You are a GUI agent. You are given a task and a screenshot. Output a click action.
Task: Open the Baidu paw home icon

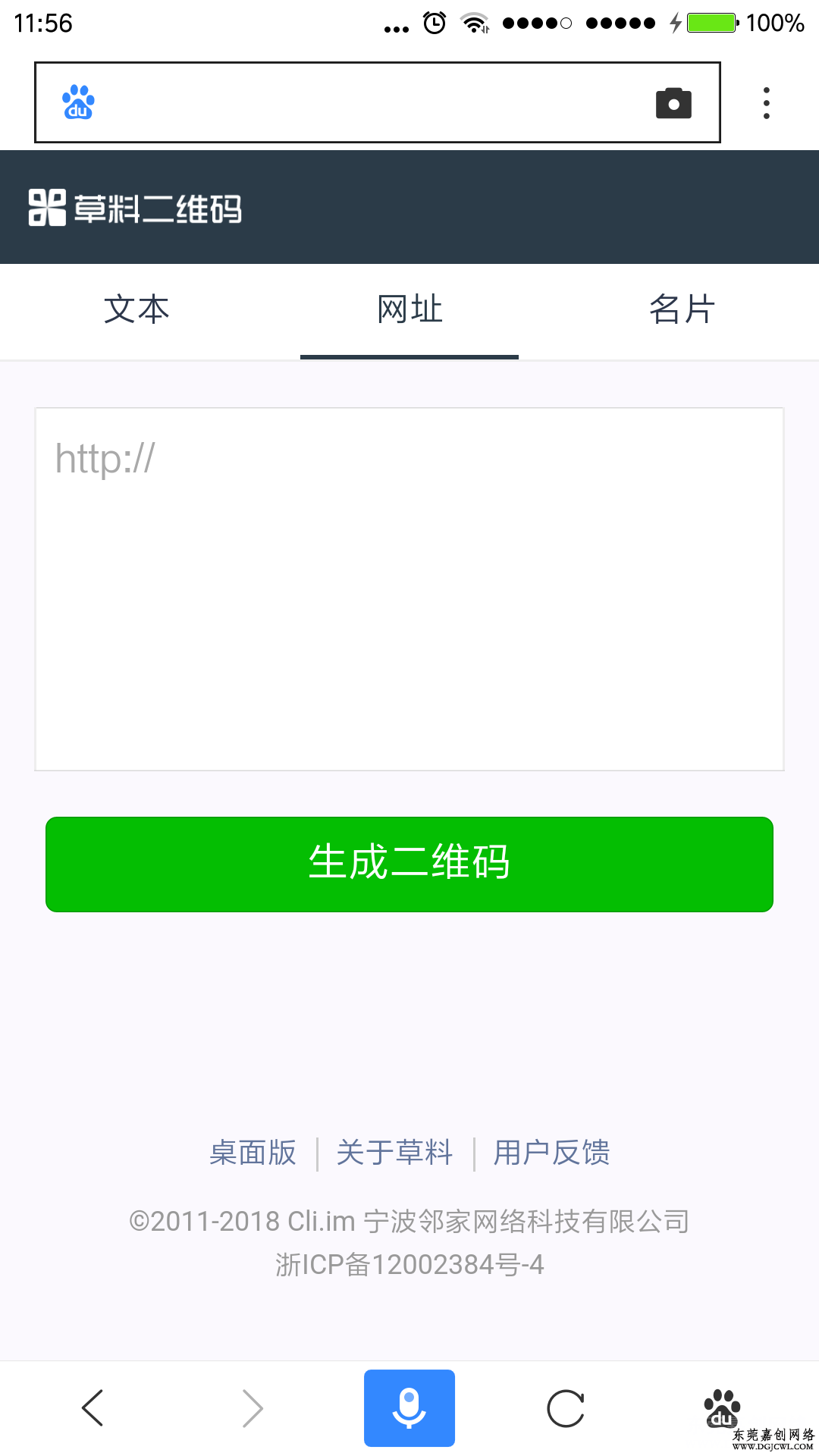pyautogui.click(x=722, y=1409)
